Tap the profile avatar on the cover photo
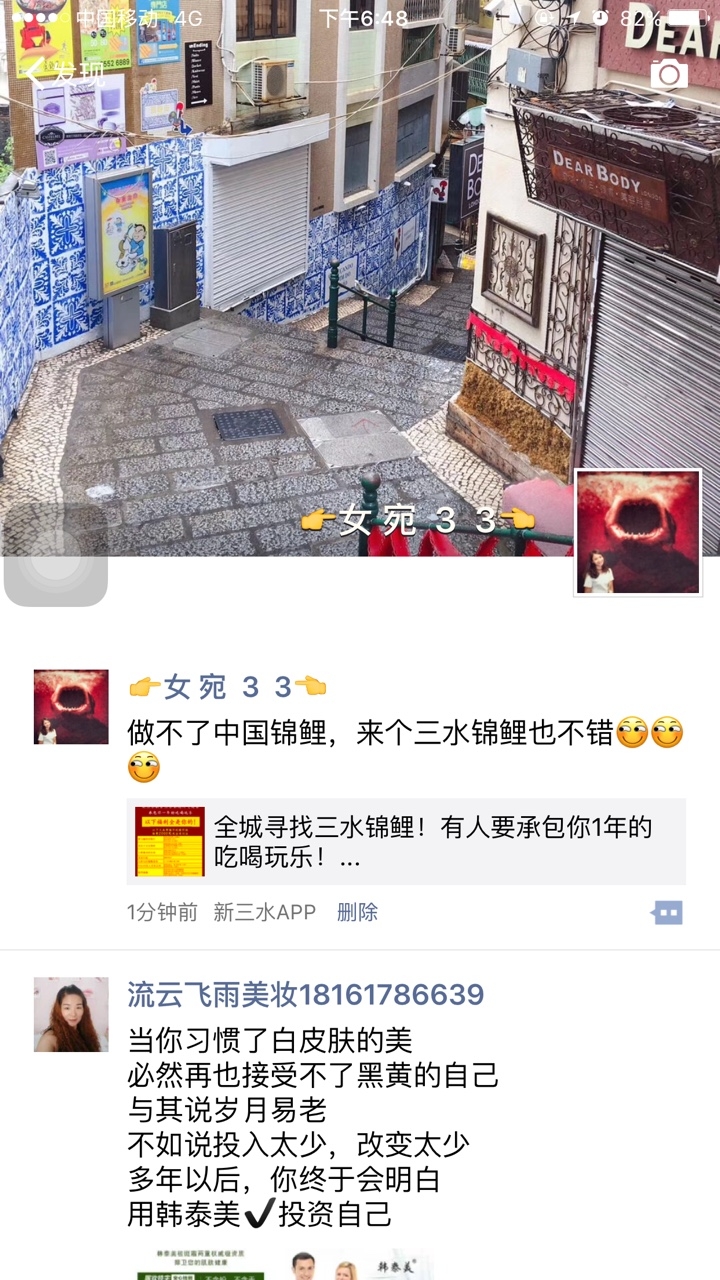 pyautogui.click(x=637, y=532)
